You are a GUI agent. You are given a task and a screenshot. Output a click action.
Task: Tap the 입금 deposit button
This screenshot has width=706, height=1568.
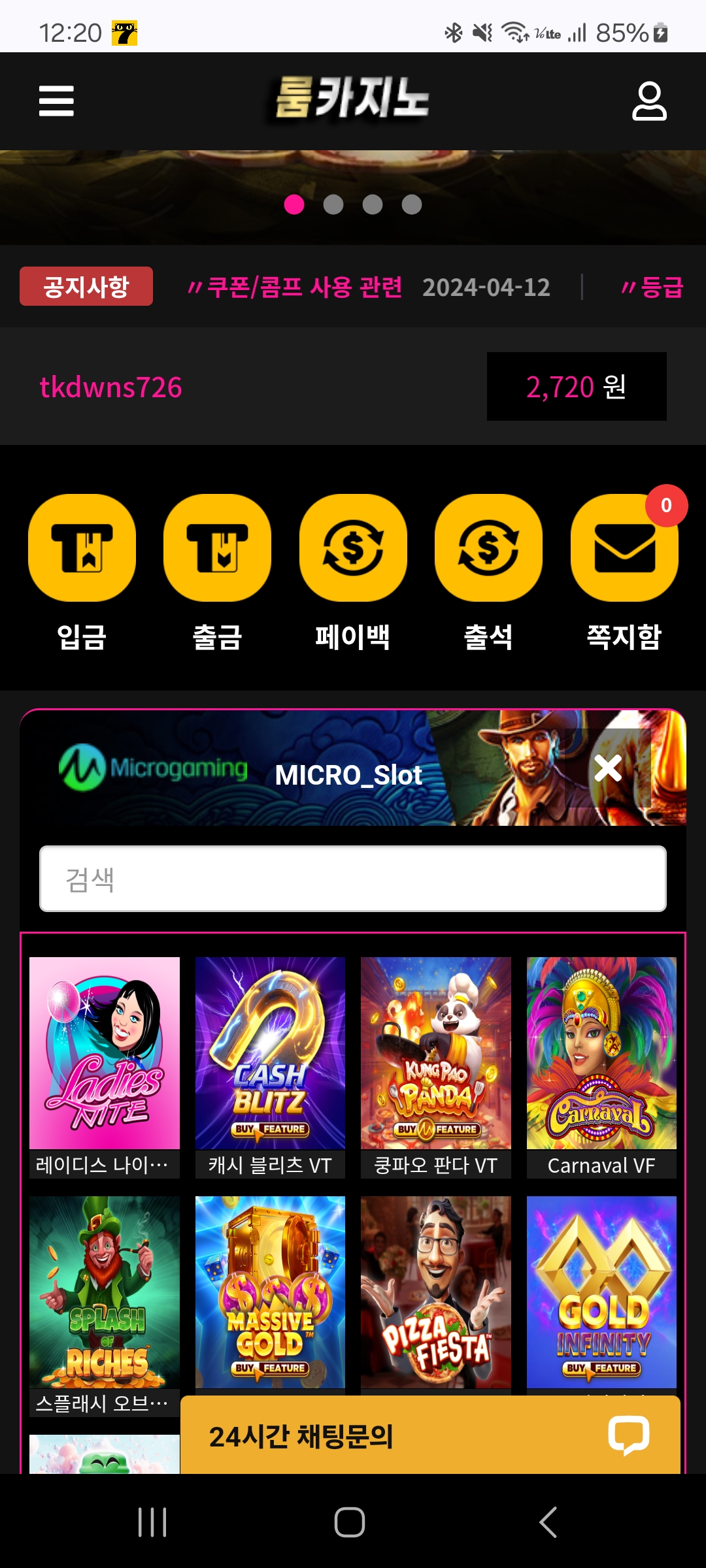point(82,547)
